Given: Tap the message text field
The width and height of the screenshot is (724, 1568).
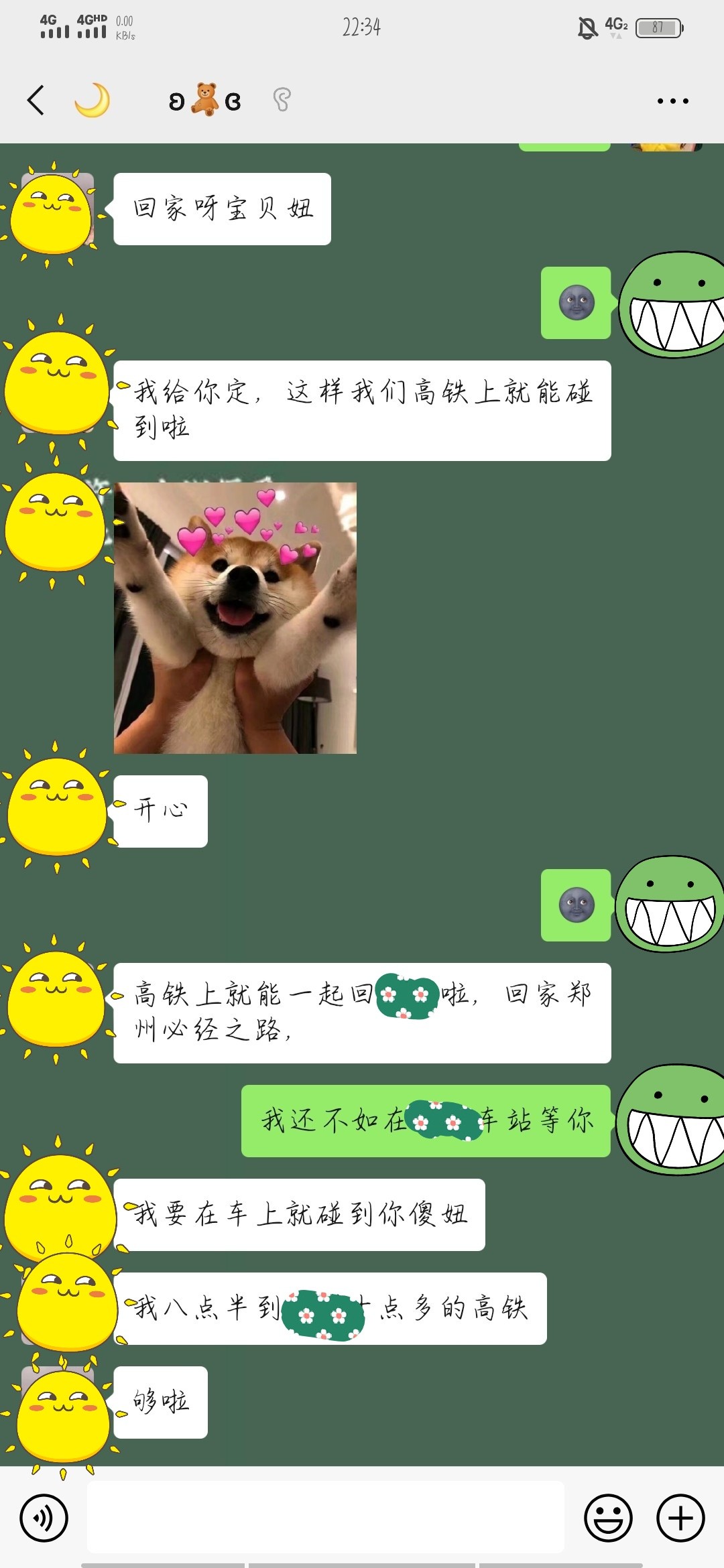Looking at the screenshot, I should [x=326, y=1517].
